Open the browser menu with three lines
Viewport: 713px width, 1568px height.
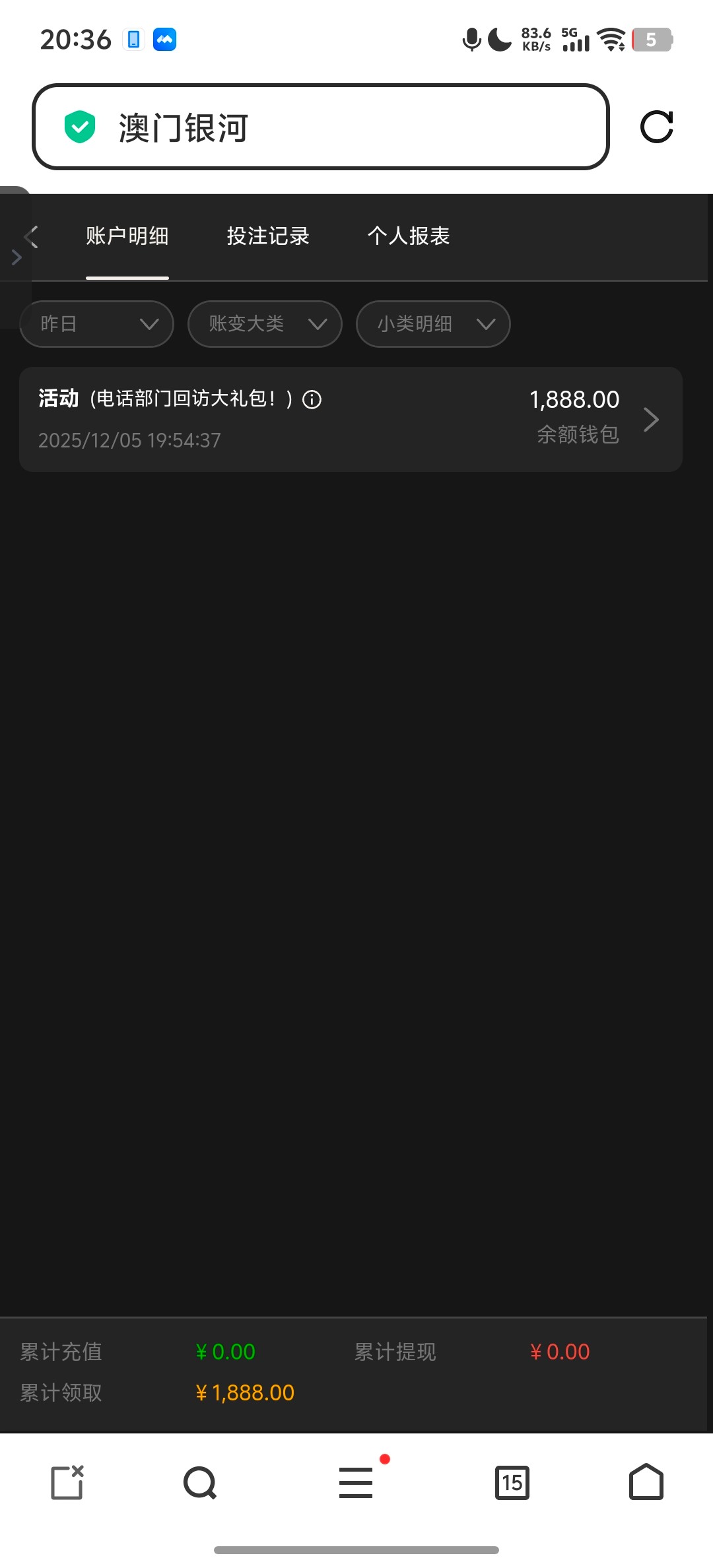[x=356, y=1483]
